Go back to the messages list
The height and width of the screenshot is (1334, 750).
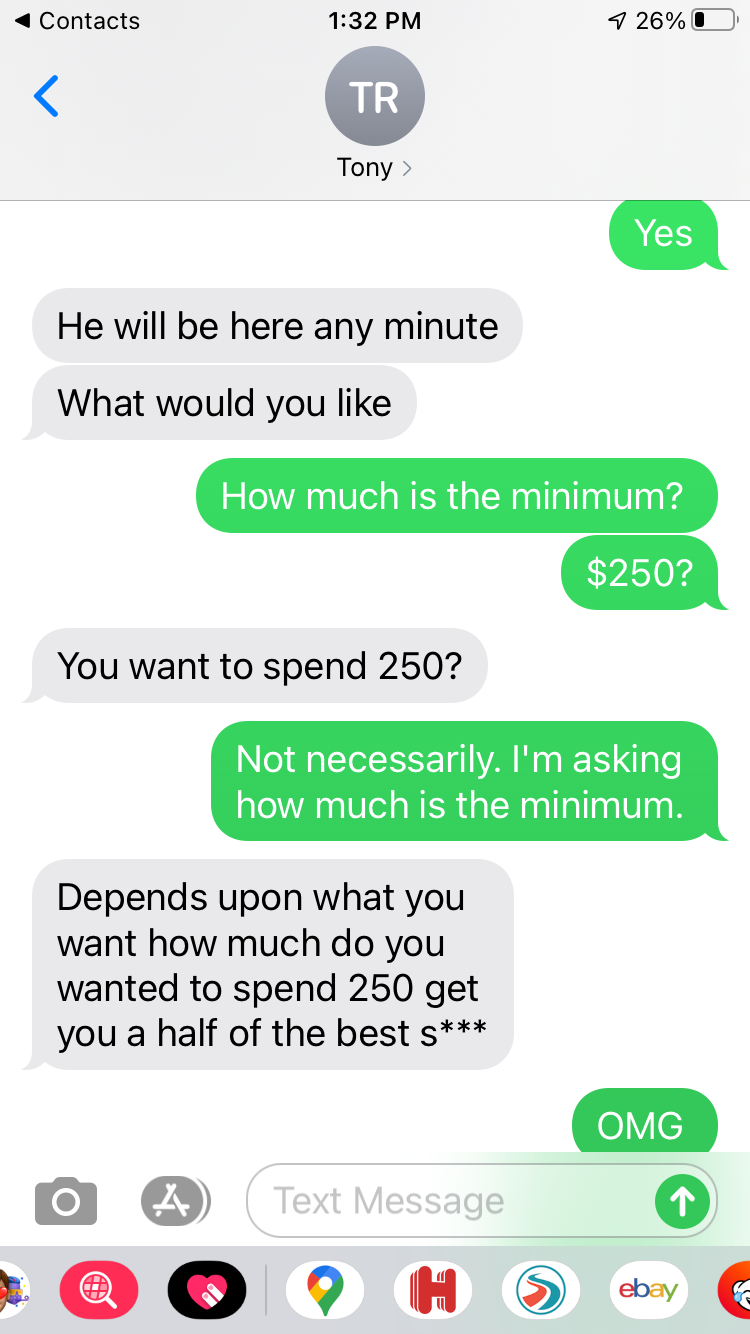(46, 97)
